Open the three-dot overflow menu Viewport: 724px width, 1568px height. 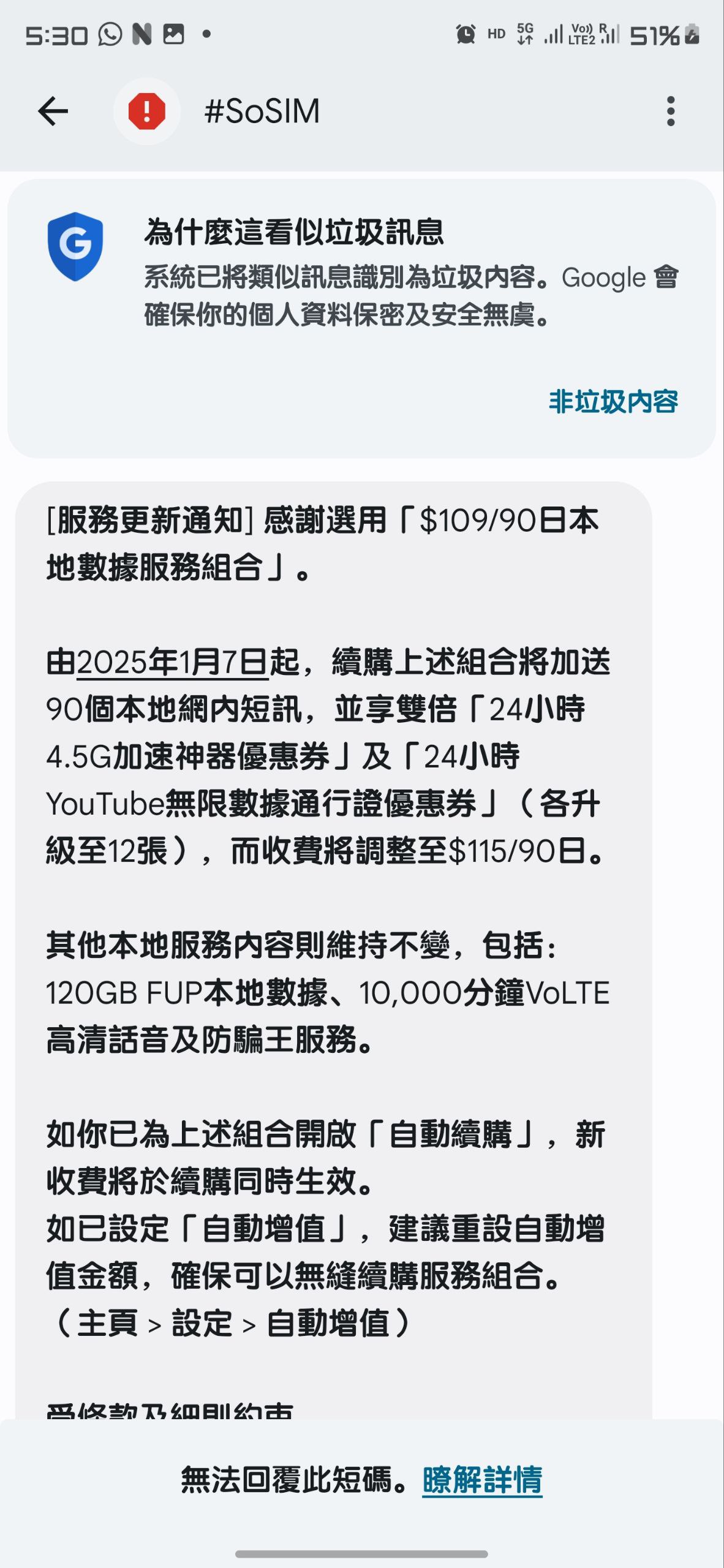tap(671, 111)
